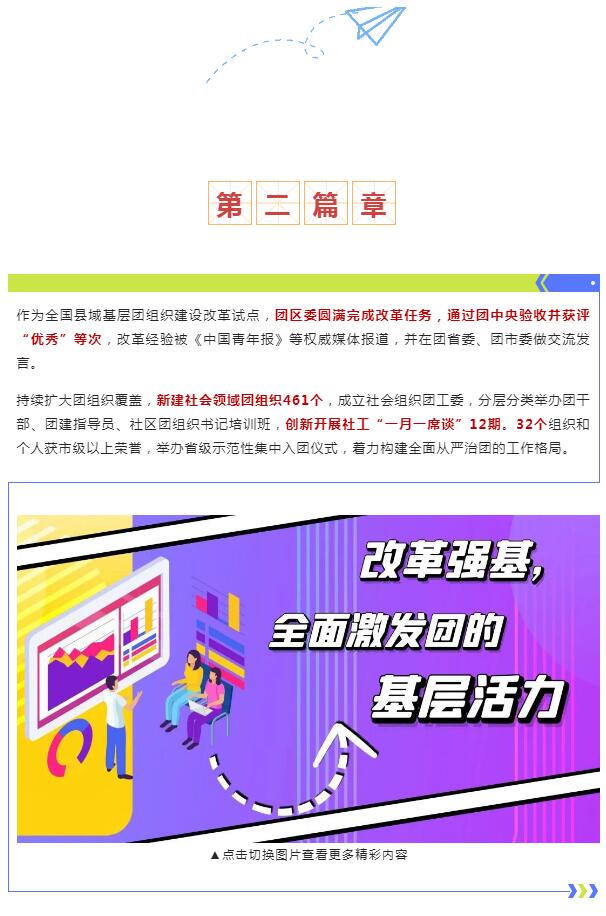
Task: Tap the 改革强基 banner to switch picture
Action: coord(308,678)
